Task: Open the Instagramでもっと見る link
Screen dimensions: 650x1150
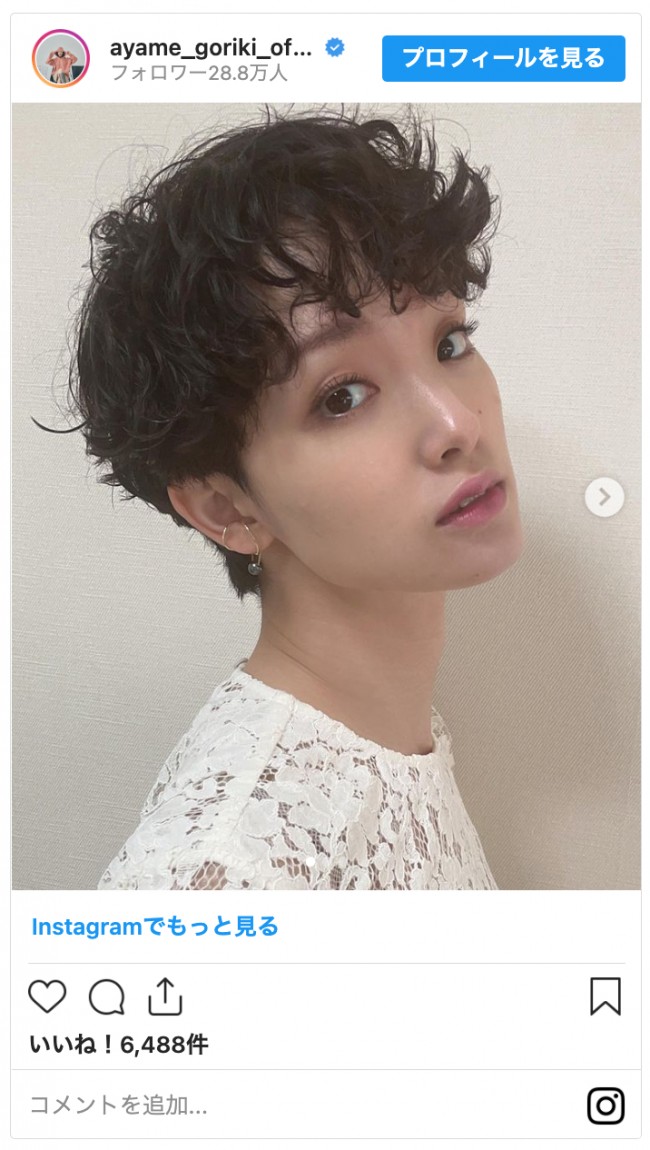Action: click(x=155, y=926)
